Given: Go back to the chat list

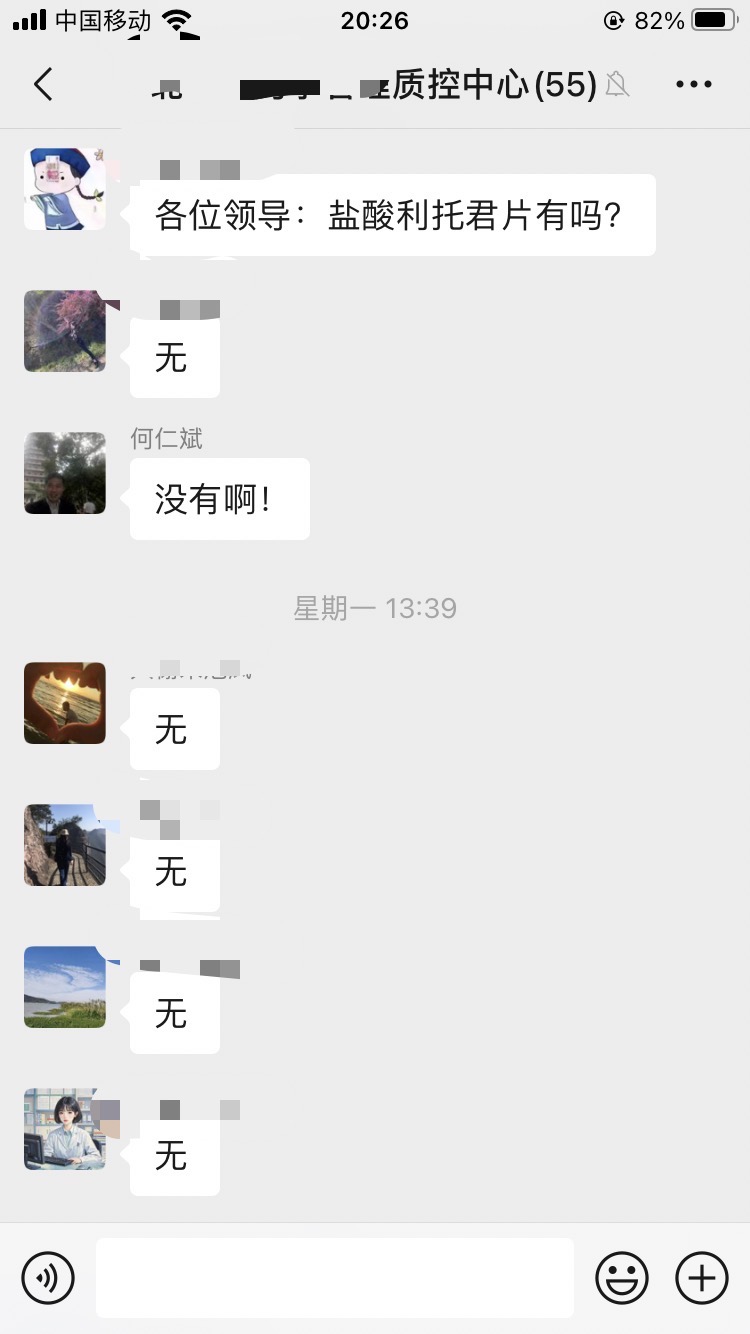Looking at the screenshot, I should (x=43, y=85).
